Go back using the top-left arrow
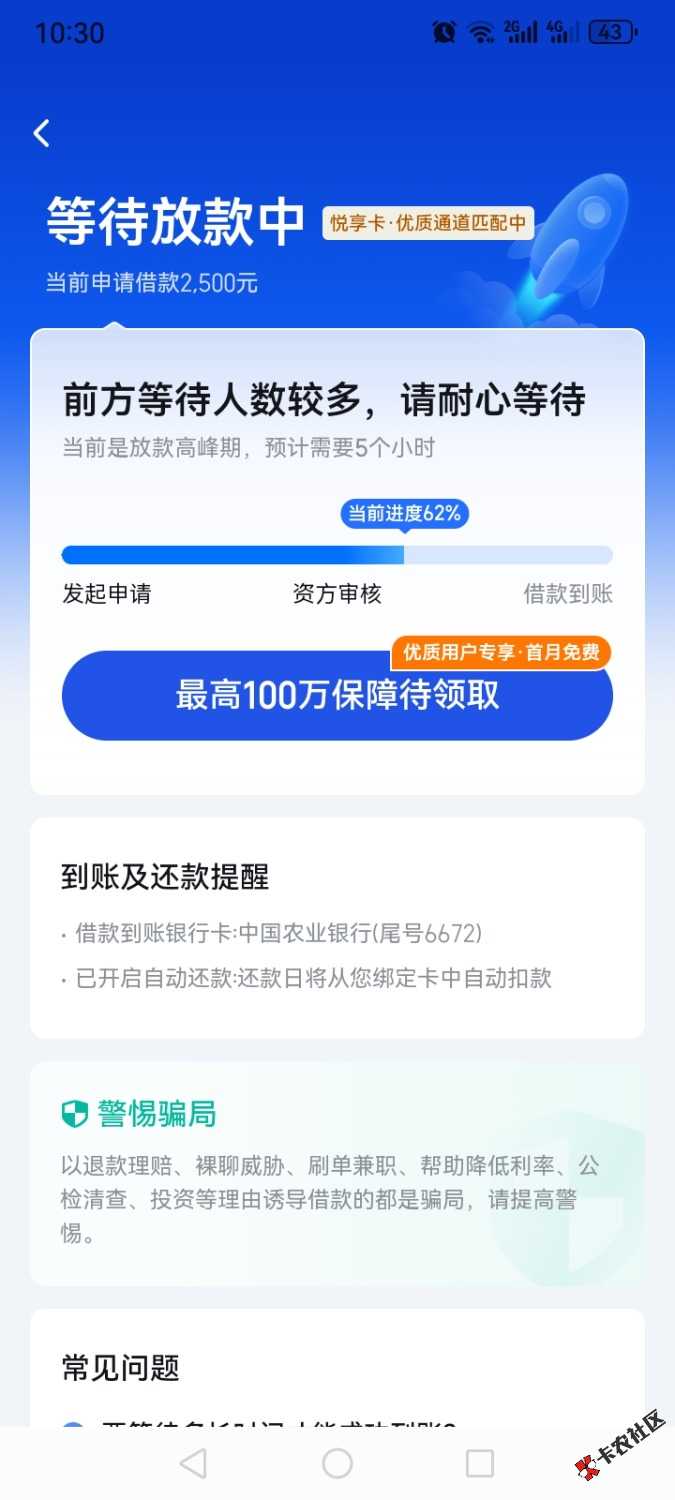Viewport: 675px width, 1500px height. (x=41, y=133)
